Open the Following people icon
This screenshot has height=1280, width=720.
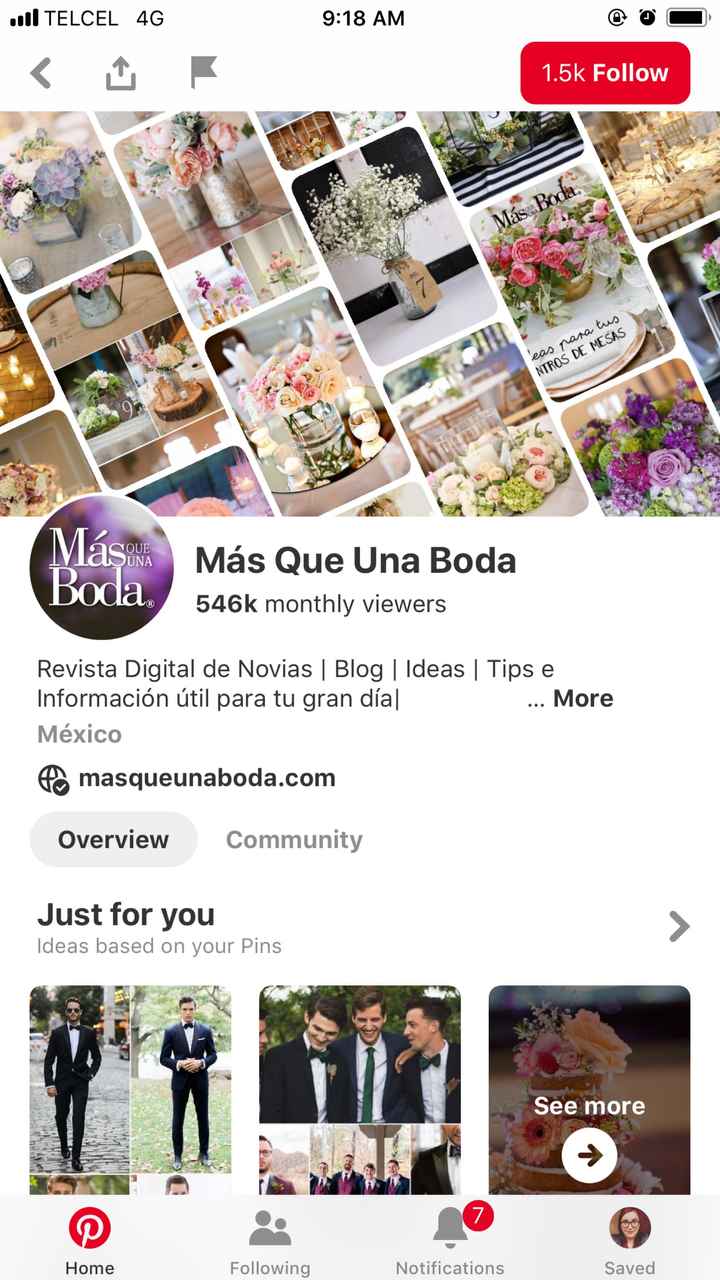coord(269,1227)
